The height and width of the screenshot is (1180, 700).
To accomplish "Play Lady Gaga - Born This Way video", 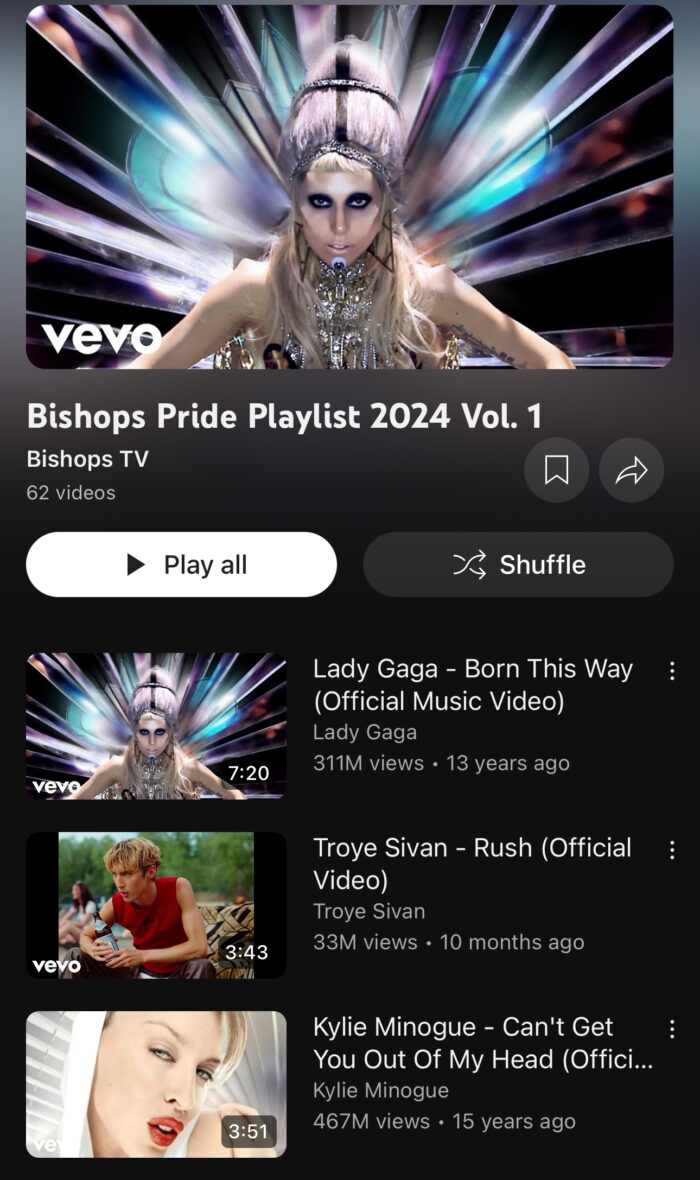I will (x=156, y=726).
